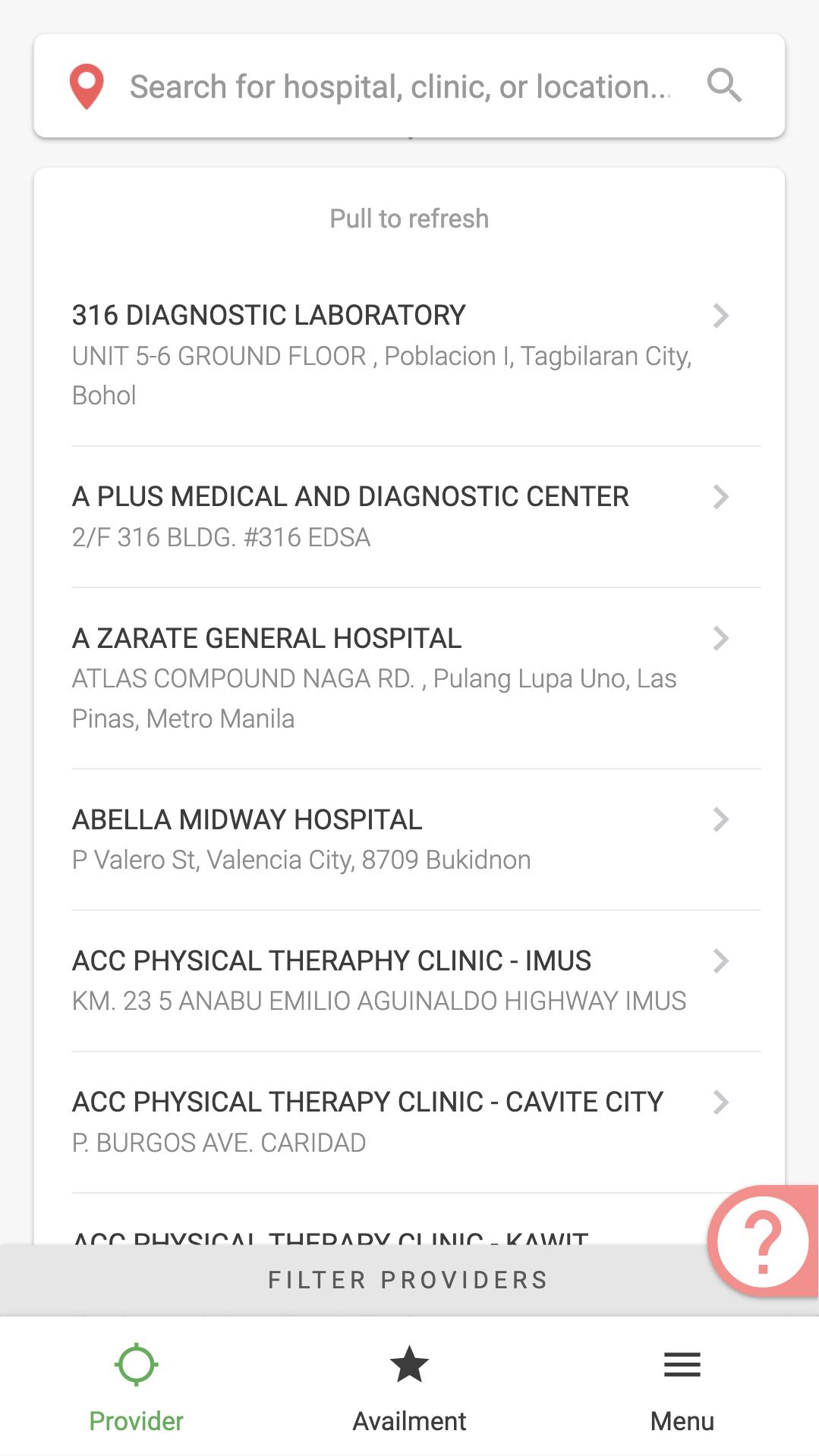This screenshot has width=819, height=1456.
Task: Go to the Availment tab
Action: pos(409,1386)
